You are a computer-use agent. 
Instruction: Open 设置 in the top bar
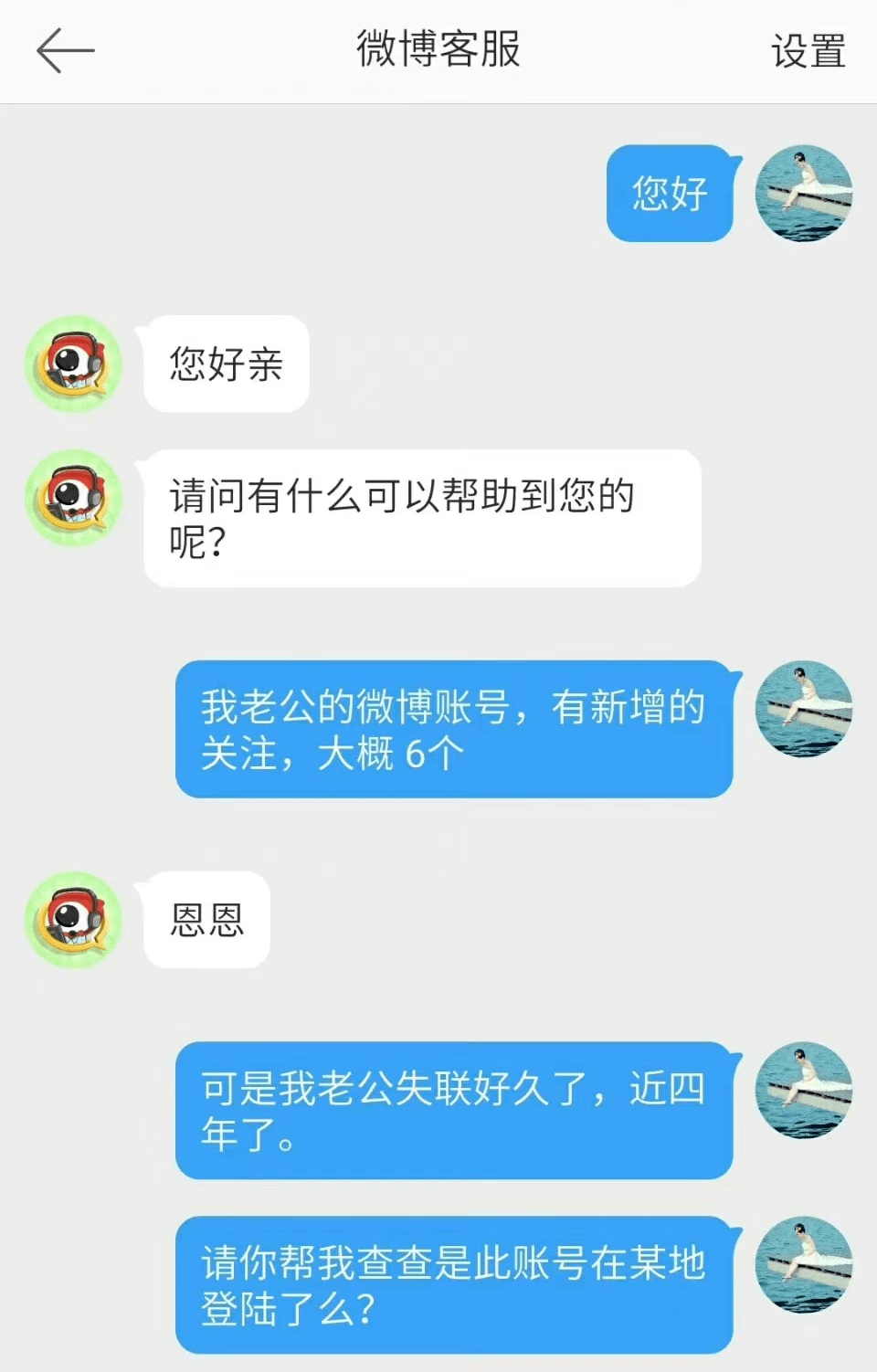[x=808, y=51]
